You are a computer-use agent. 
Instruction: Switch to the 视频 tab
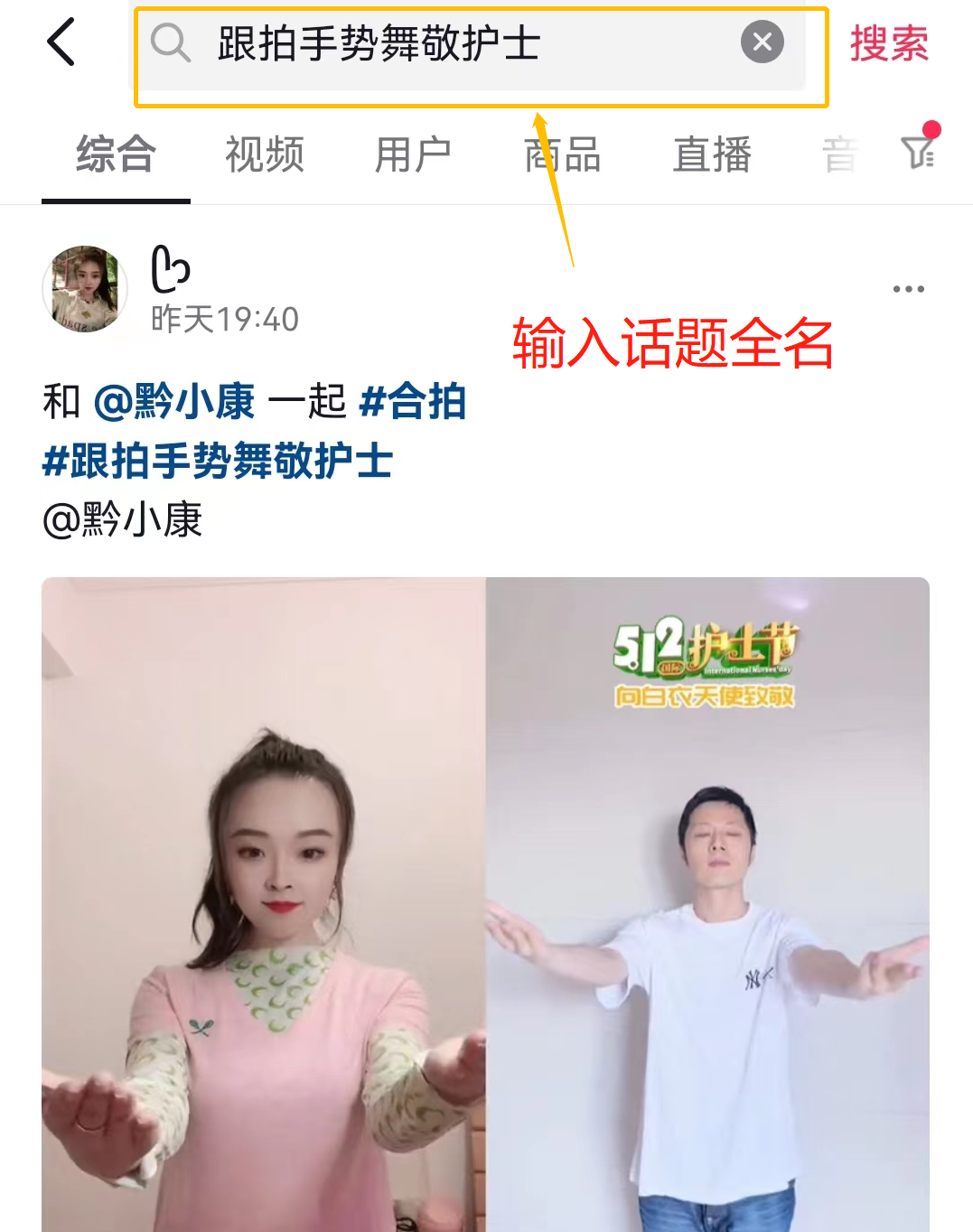coord(264,154)
